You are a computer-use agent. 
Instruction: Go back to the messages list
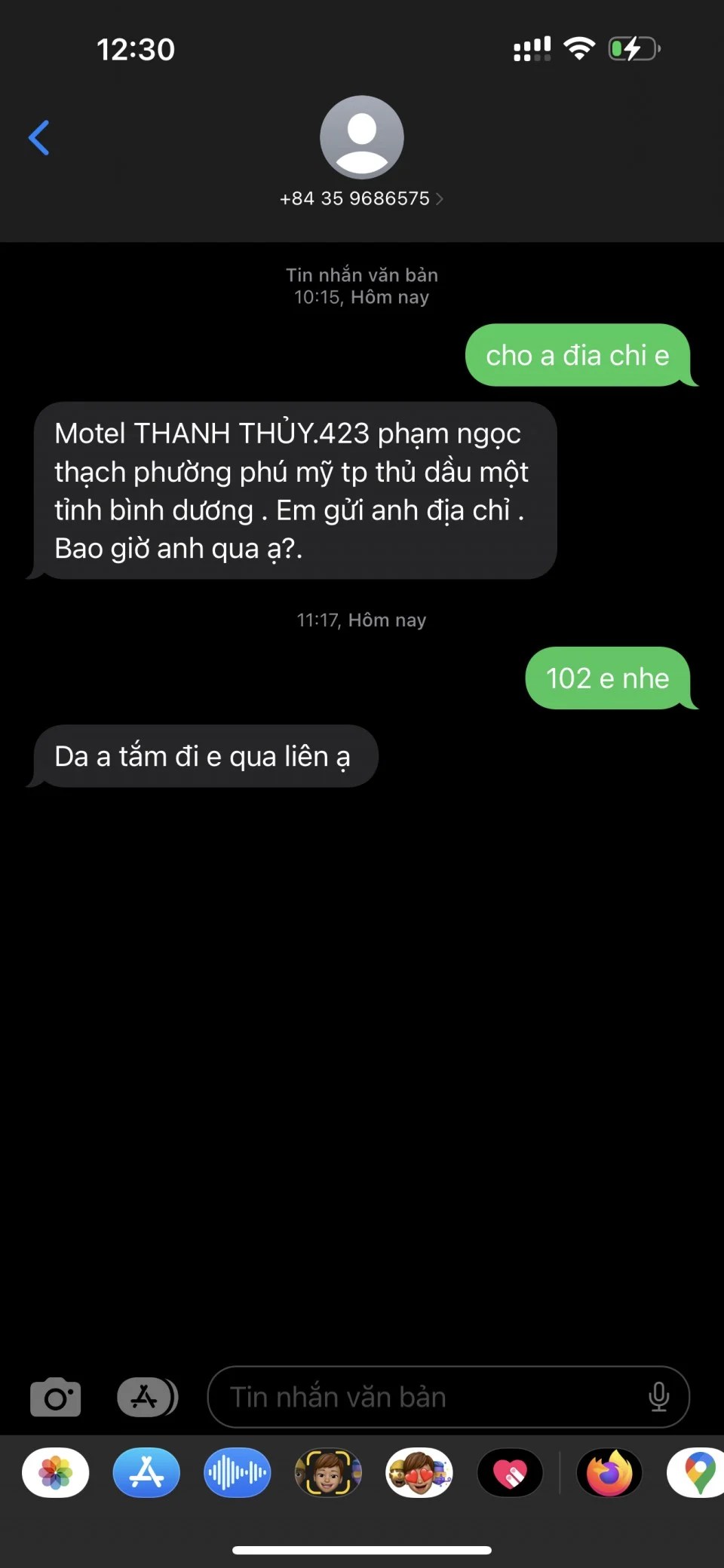[39, 138]
